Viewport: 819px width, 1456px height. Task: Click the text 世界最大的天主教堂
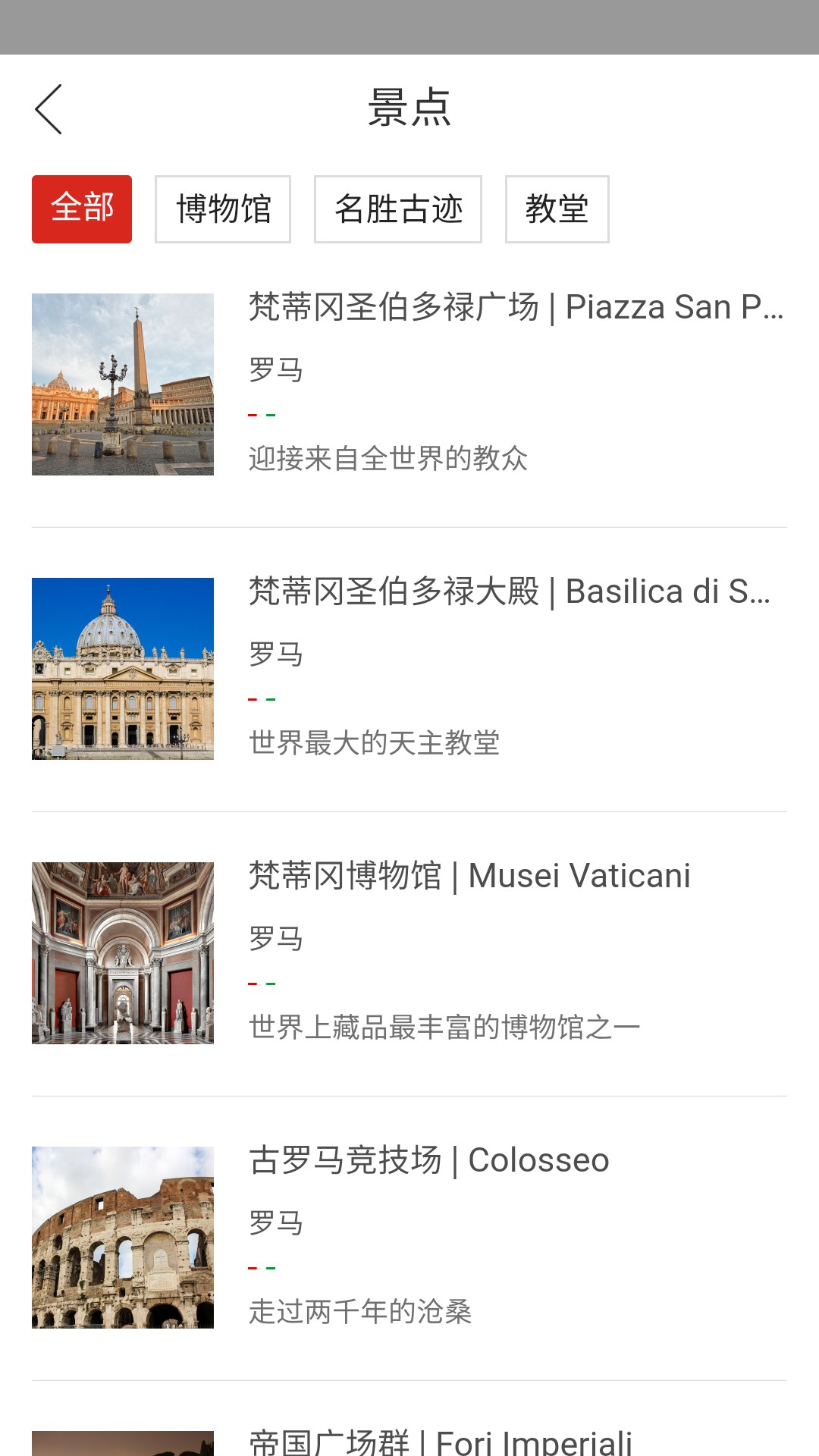click(x=375, y=744)
